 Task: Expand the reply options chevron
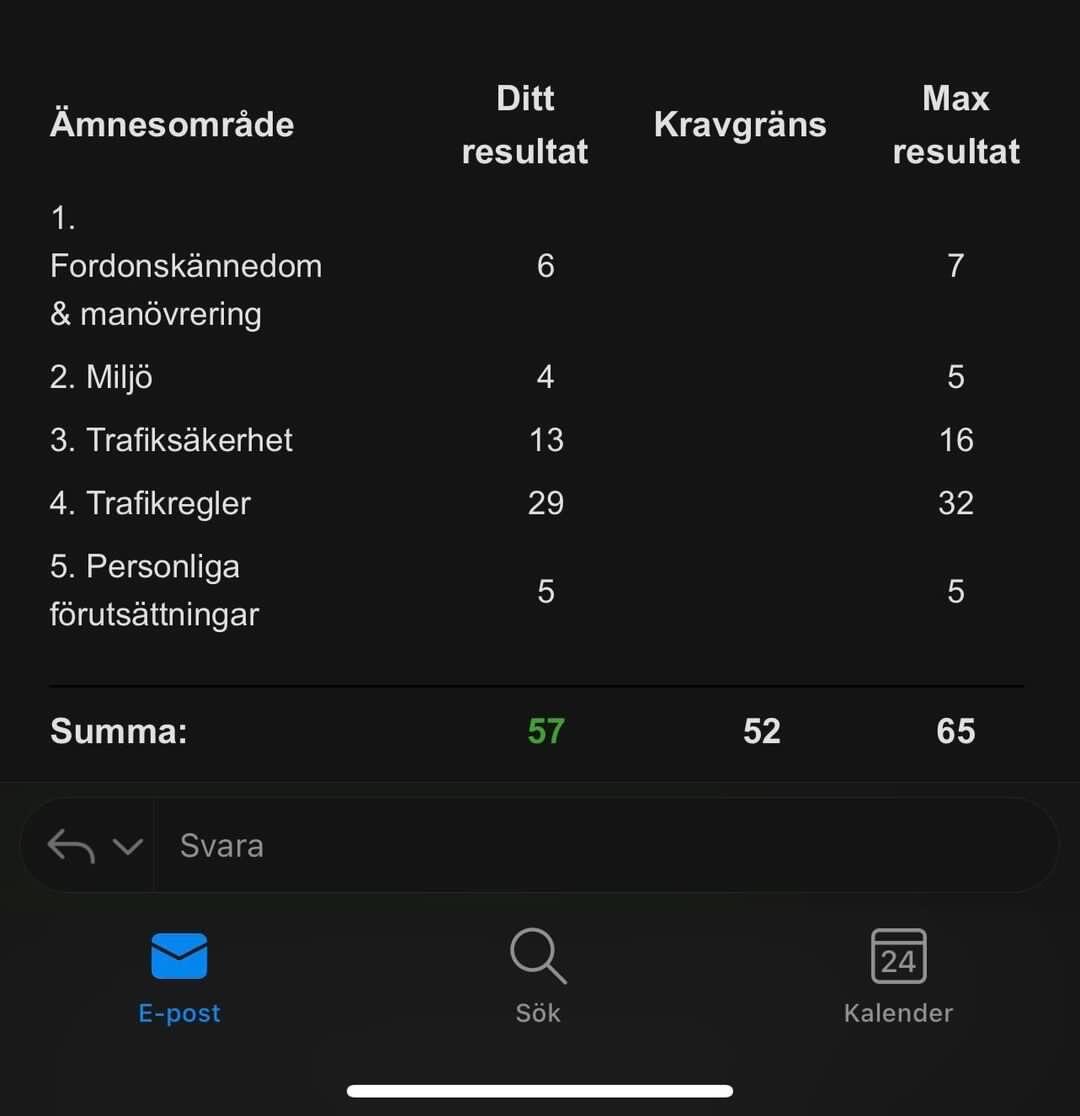pyautogui.click(x=127, y=847)
